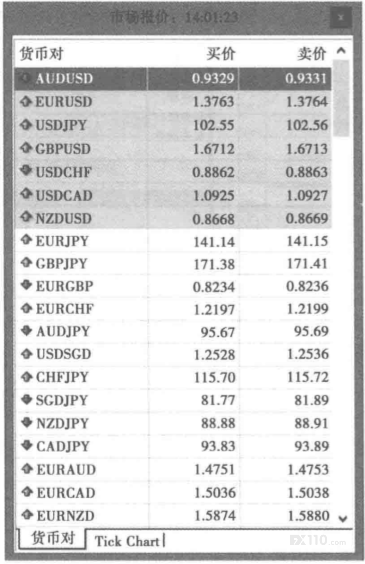Open the GBPUSD row
The height and width of the screenshot is (564, 365).
pos(173,149)
